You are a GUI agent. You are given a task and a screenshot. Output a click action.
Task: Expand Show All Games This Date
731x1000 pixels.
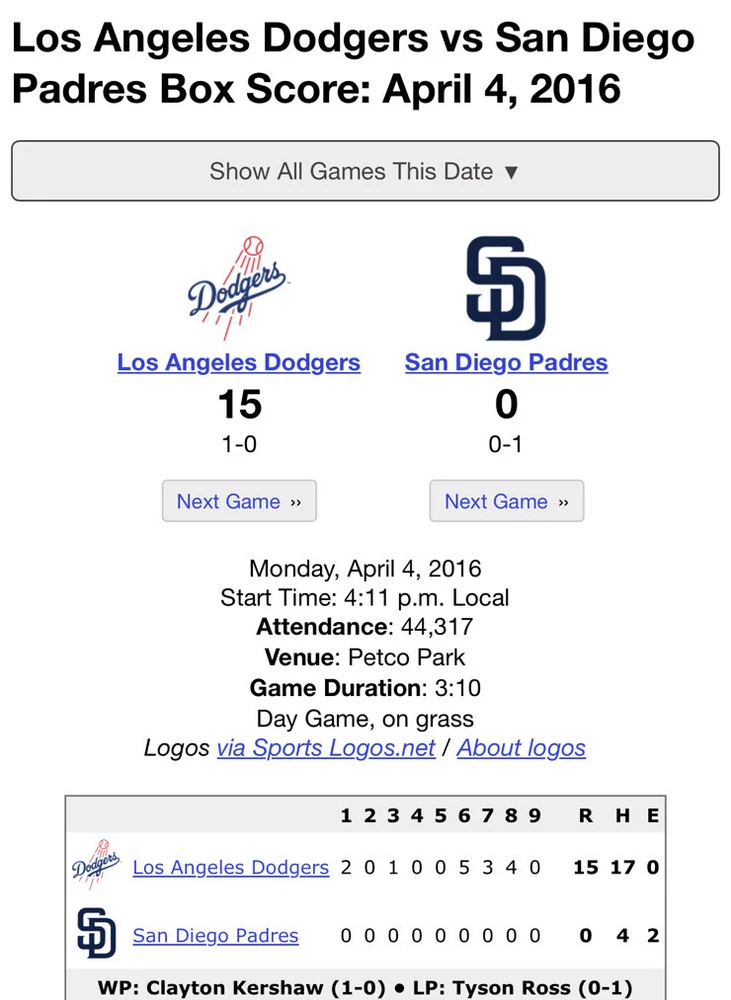point(365,171)
